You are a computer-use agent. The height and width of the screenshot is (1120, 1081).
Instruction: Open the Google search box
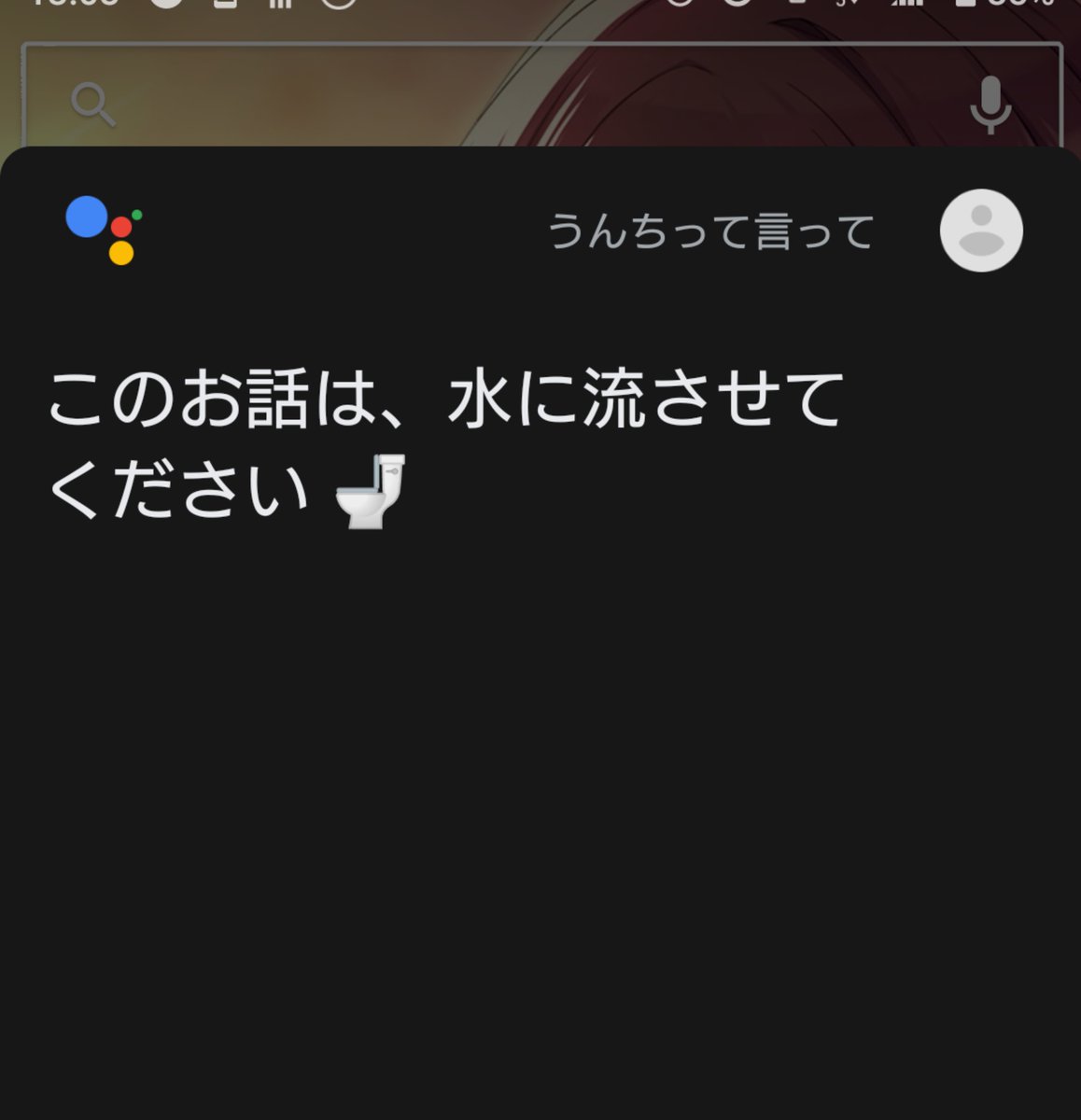[x=541, y=94]
